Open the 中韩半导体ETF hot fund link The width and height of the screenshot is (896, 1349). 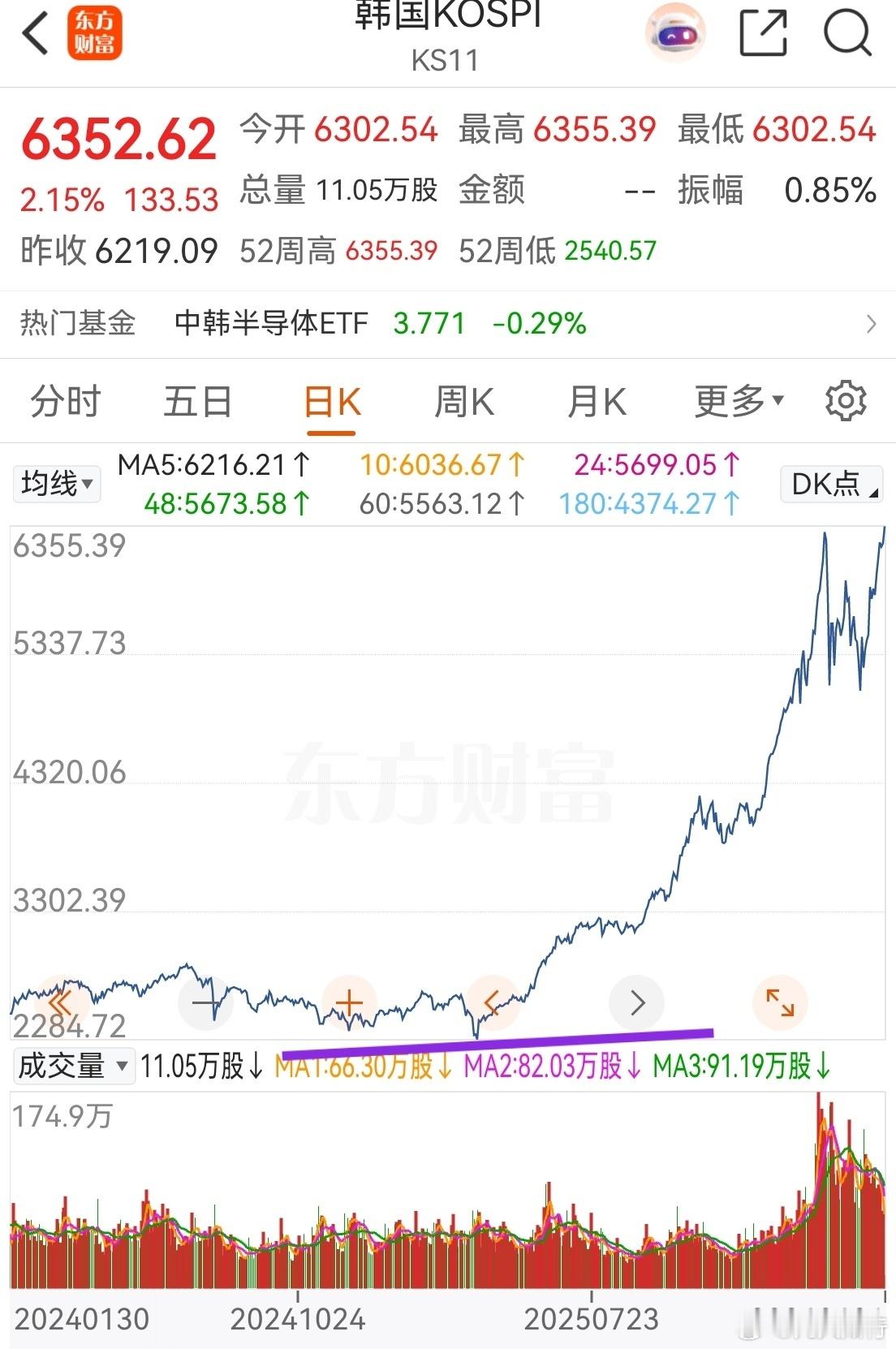(270, 323)
